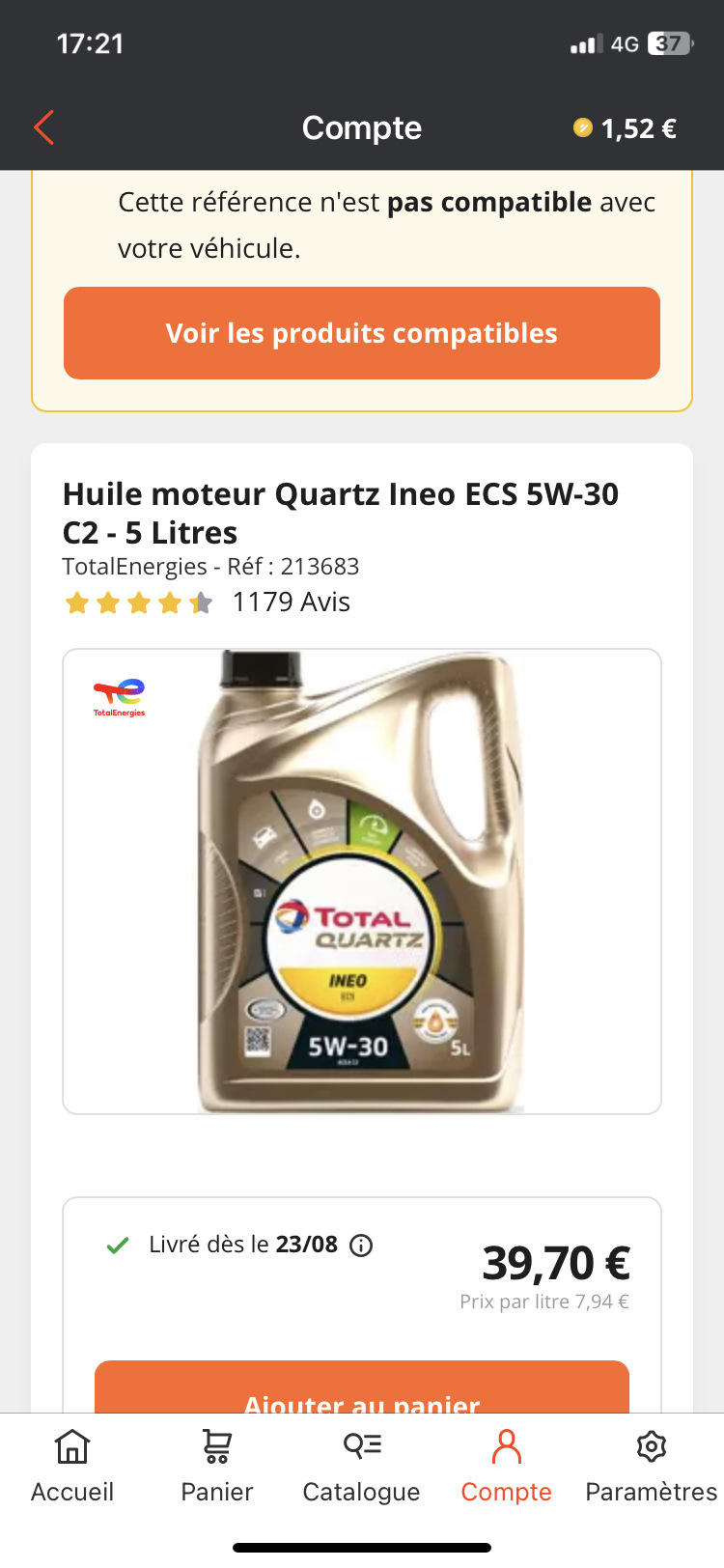Show delivery date info icon
The height and width of the screenshot is (1568, 724).
point(361,1246)
